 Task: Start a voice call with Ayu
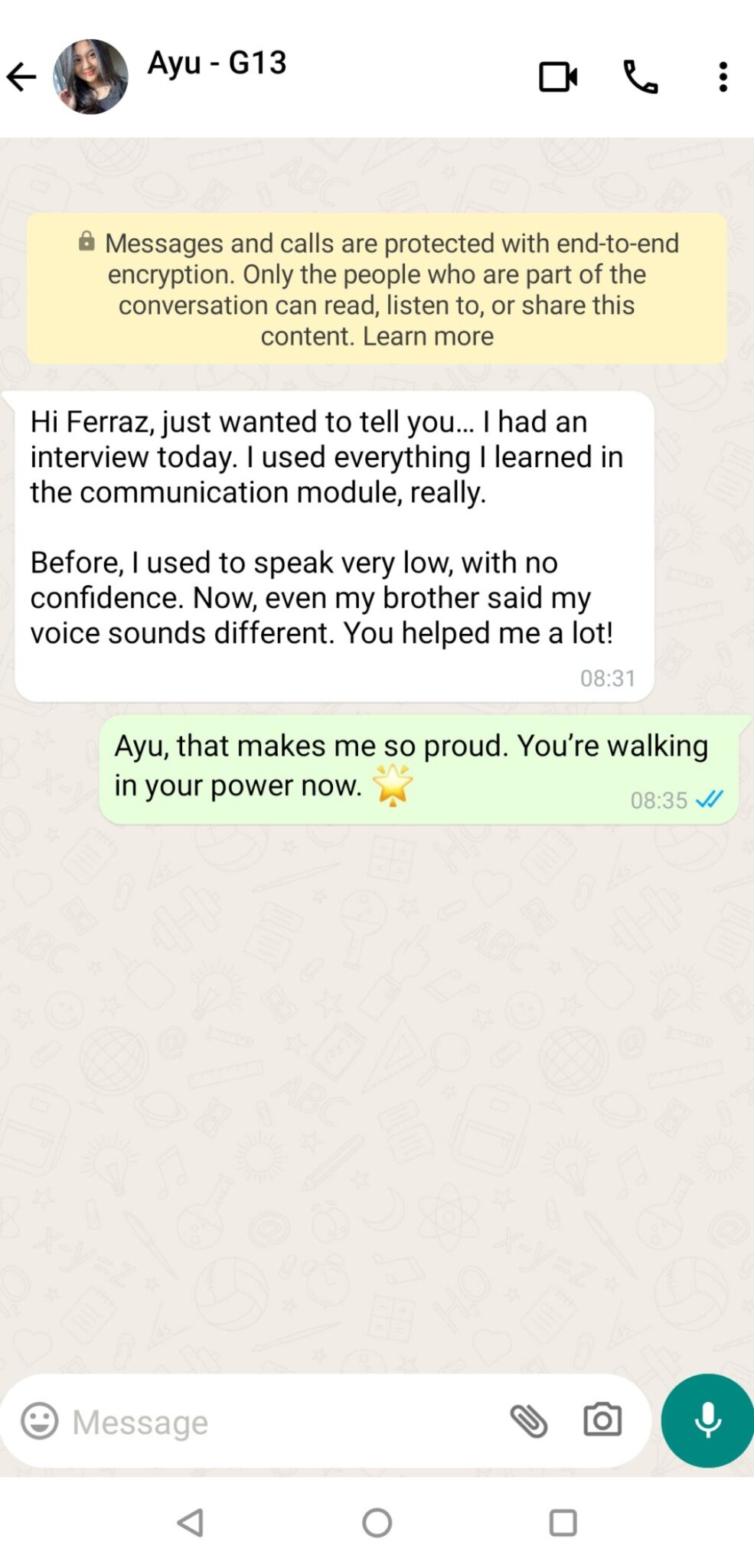641,77
